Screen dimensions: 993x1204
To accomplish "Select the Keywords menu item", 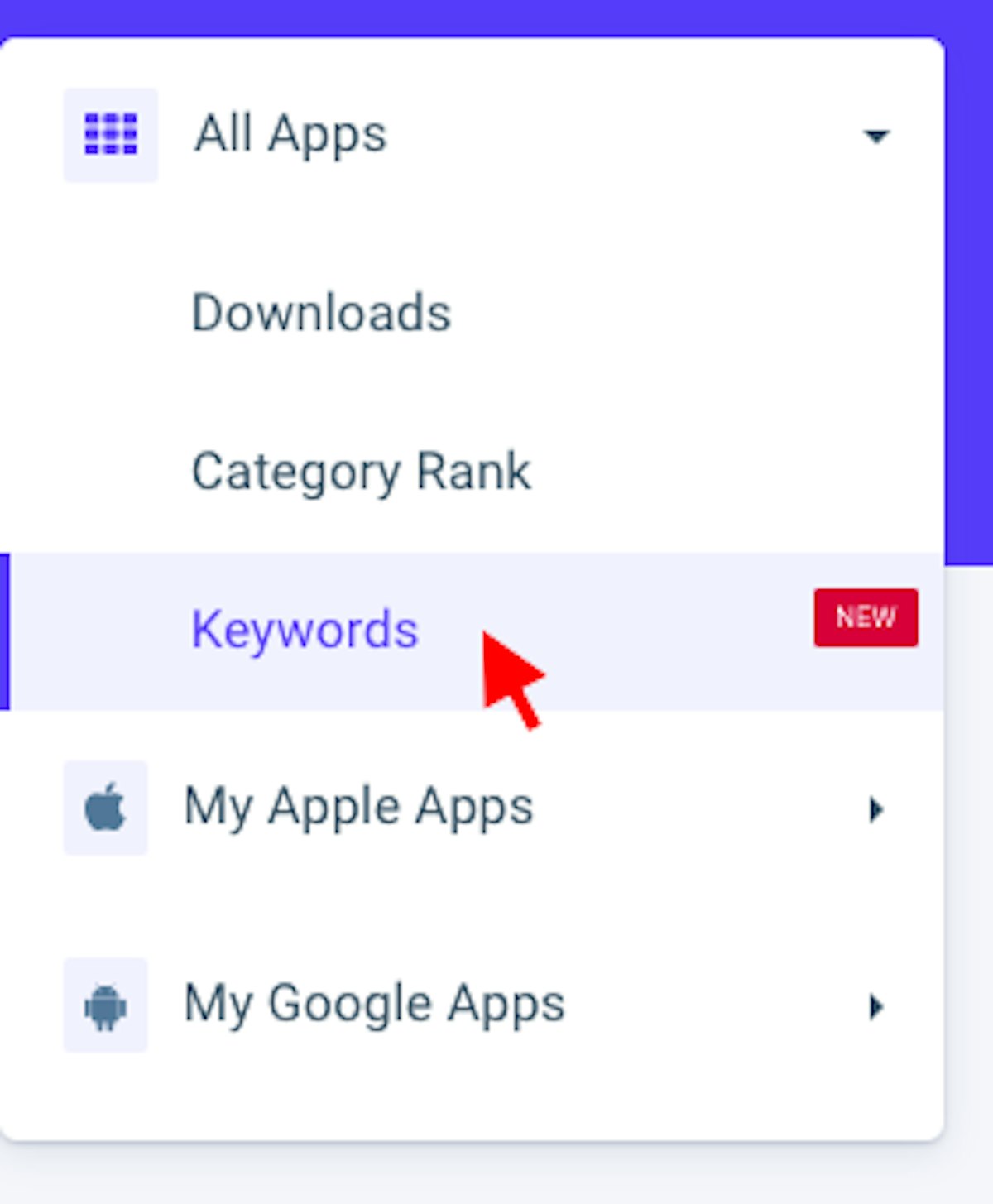I will [305, 631].
